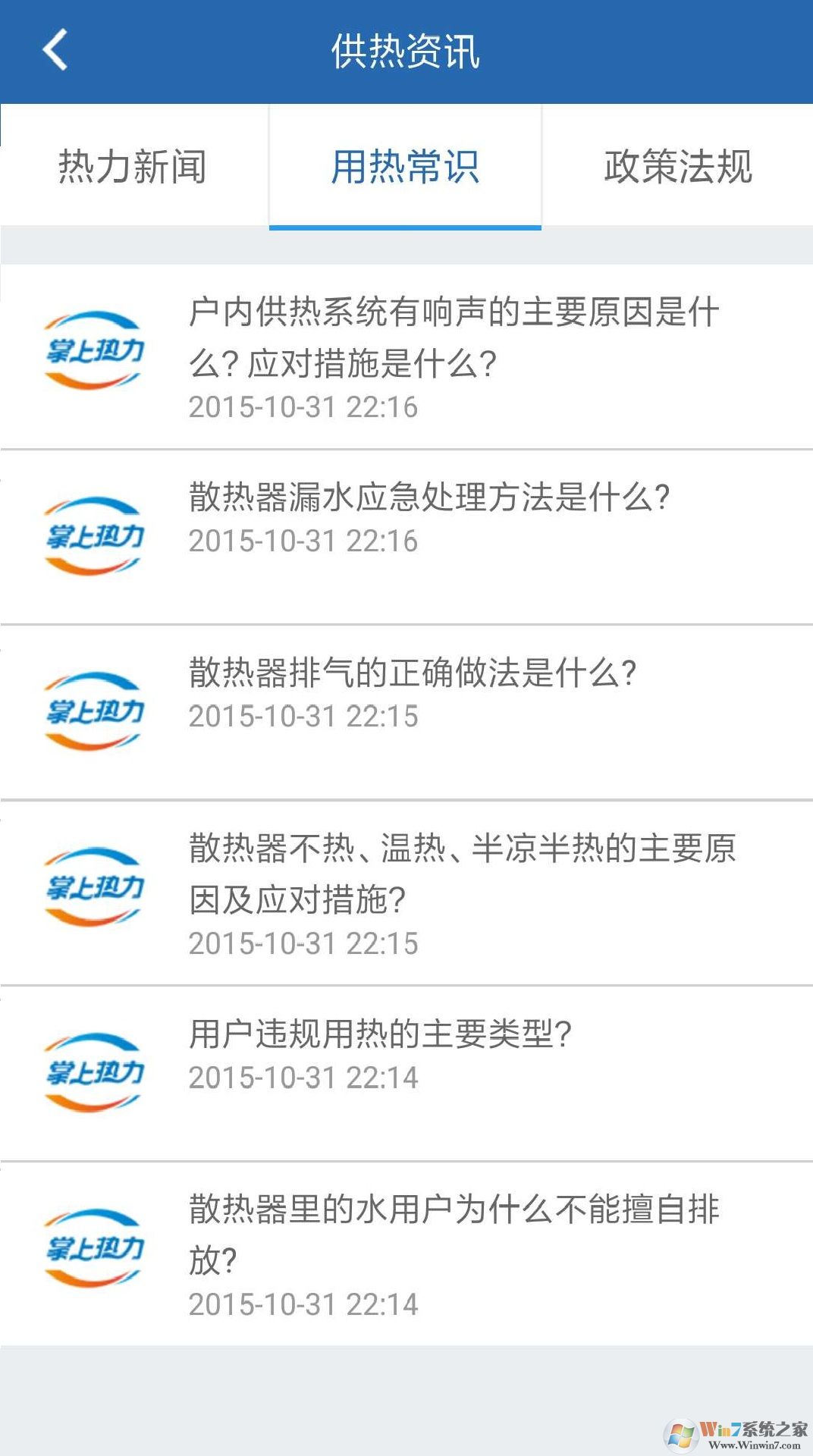
Task: Open the 政策法规 tab
Action: click(x=677, y=166)
